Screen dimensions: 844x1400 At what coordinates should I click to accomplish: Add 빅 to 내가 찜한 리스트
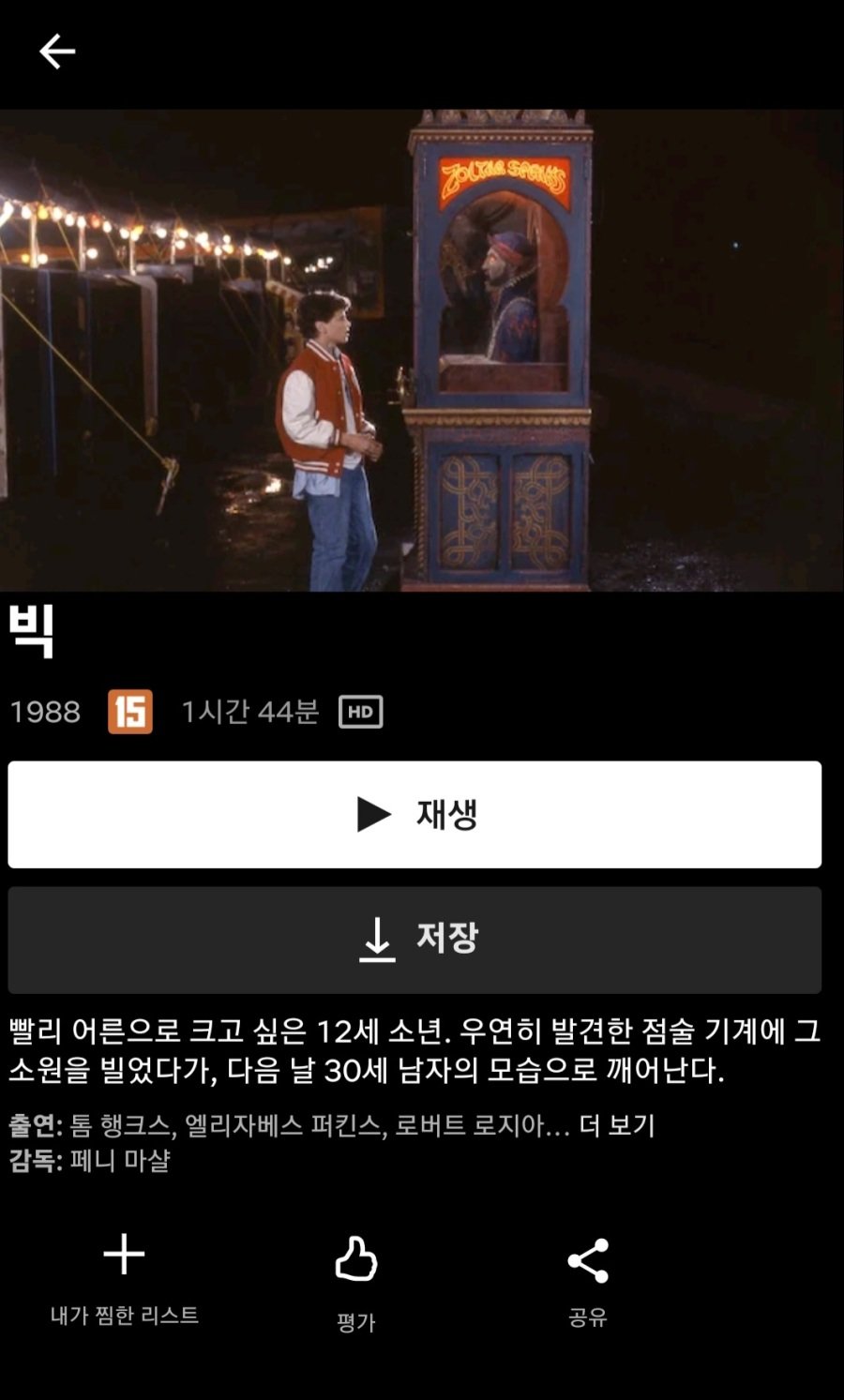pyautogui.click(x=124, y=1273)
